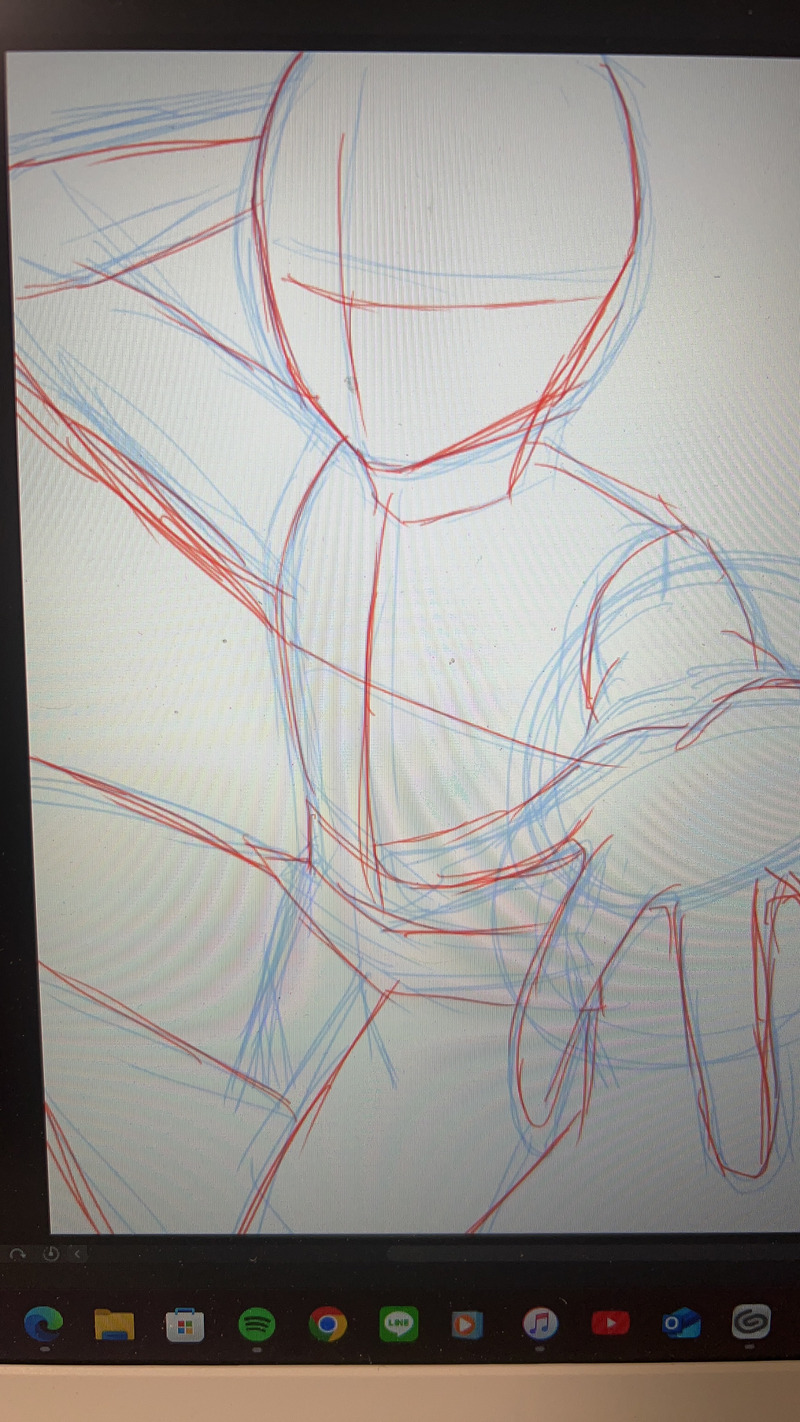Open Outlook from the taskbar
This screenshot has height=1422, width=800.
pos(681,1325)
